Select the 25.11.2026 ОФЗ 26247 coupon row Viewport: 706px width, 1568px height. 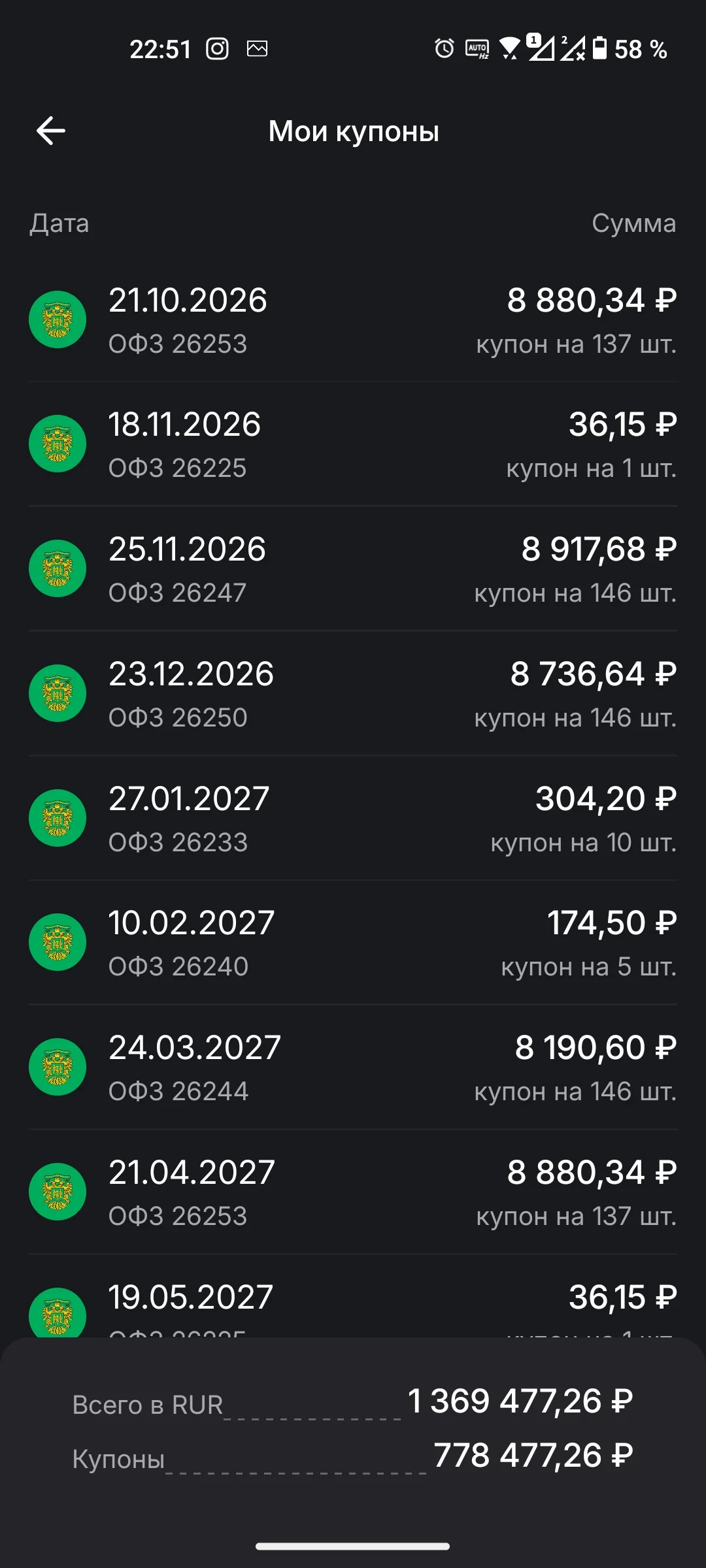click(x=353, y=568)
